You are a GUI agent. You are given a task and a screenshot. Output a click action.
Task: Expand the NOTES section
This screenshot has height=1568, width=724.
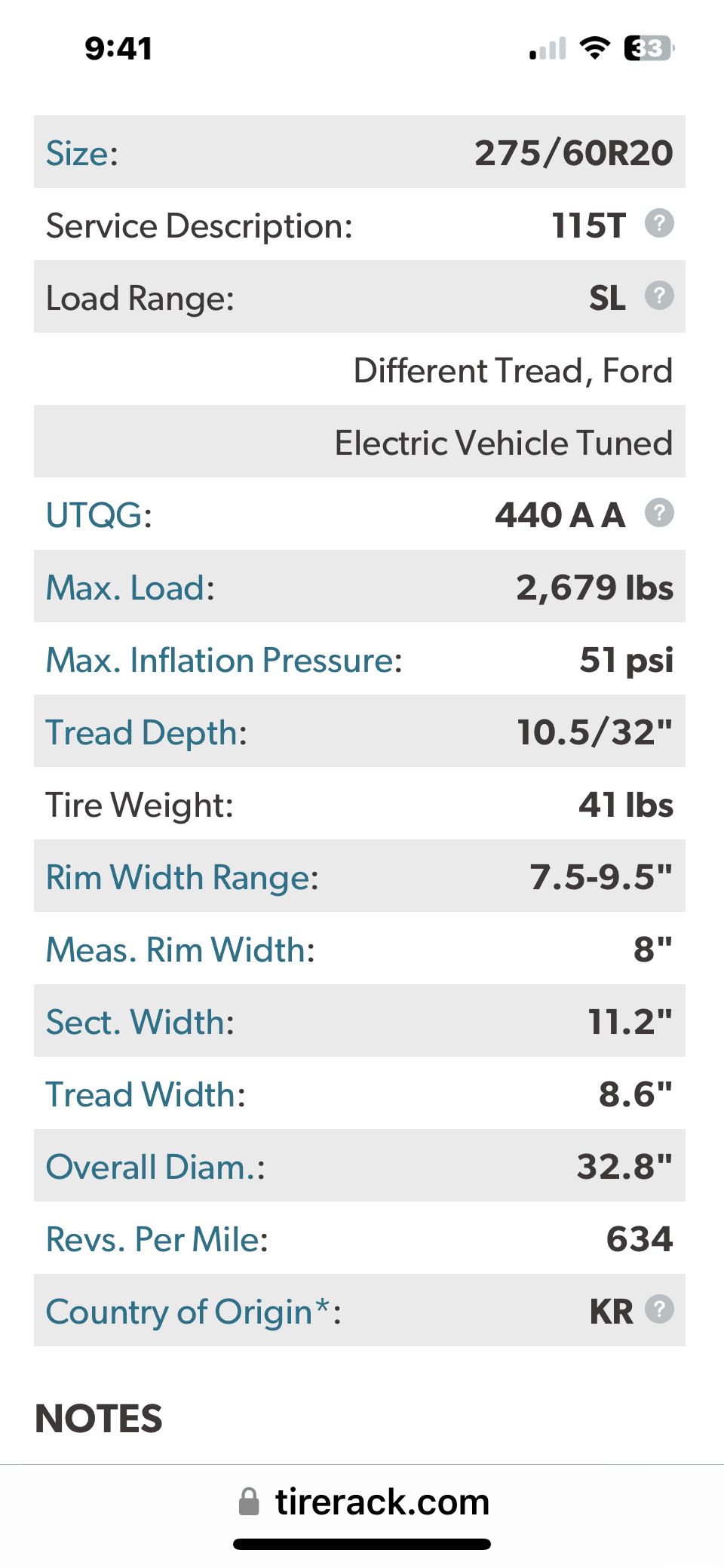[100, 1419]
